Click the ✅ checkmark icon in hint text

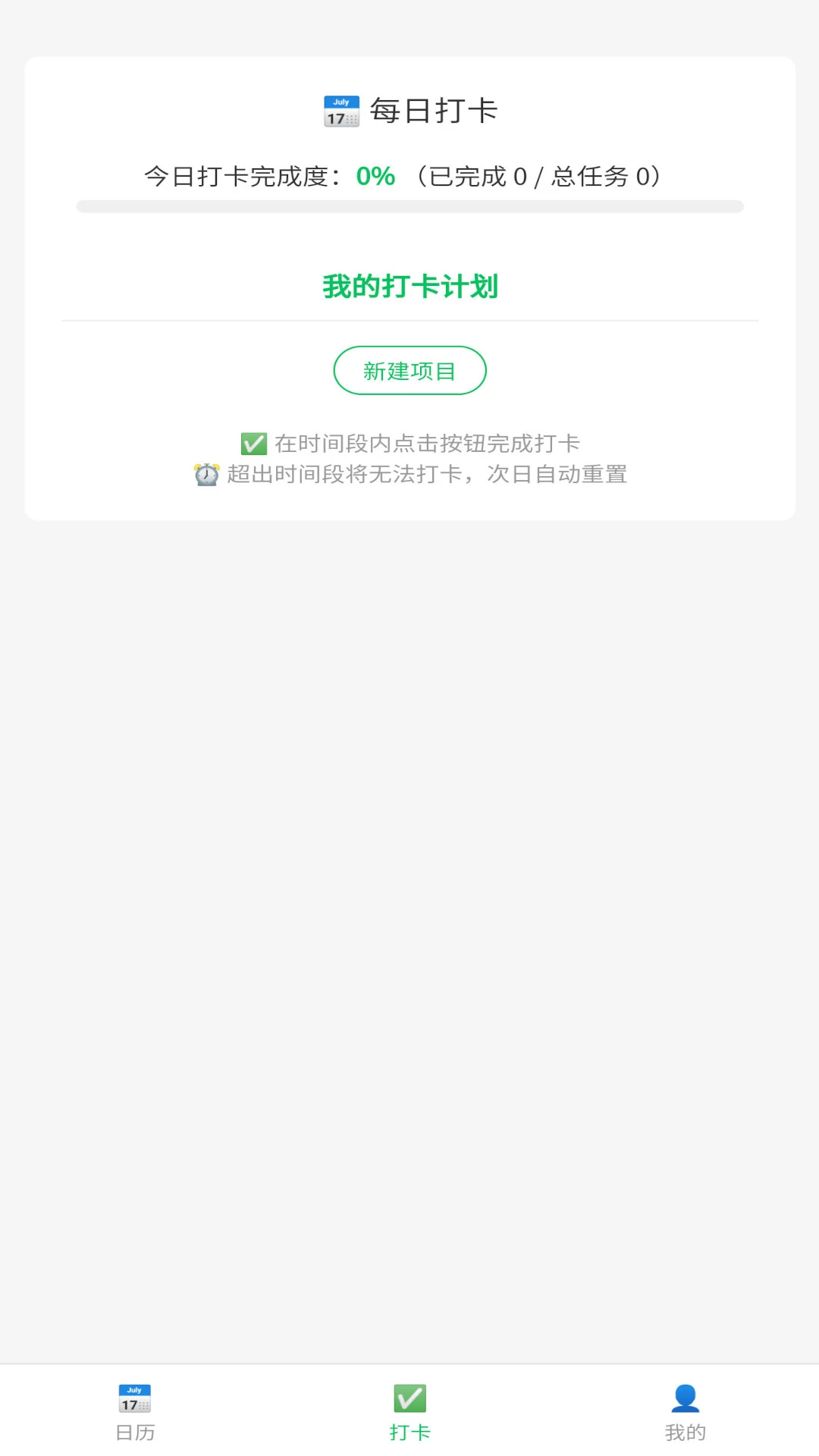(253, 442)
